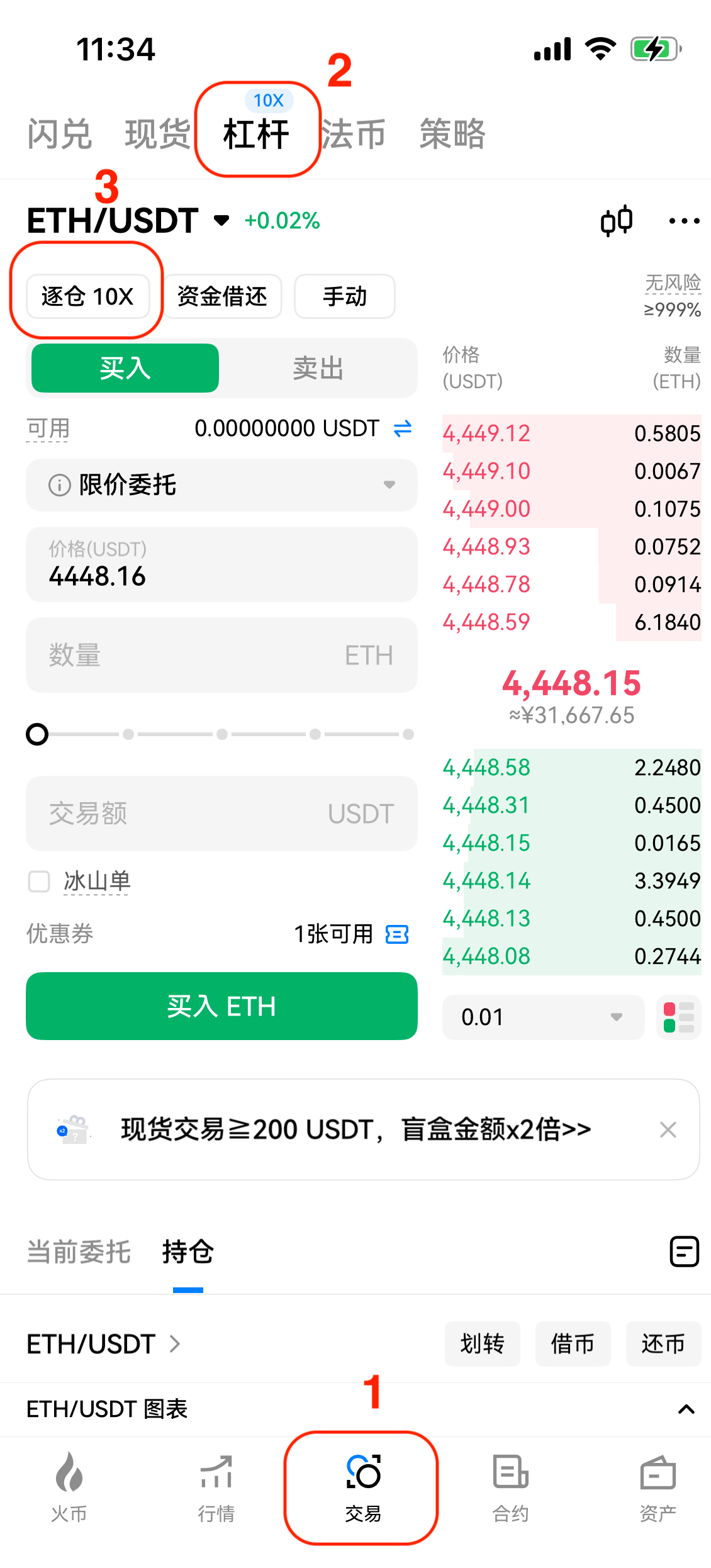Dismiss the 盲盒金额 promotion banner
The height and width of the screenshot is (1568, 711).
coord(668,1129)
